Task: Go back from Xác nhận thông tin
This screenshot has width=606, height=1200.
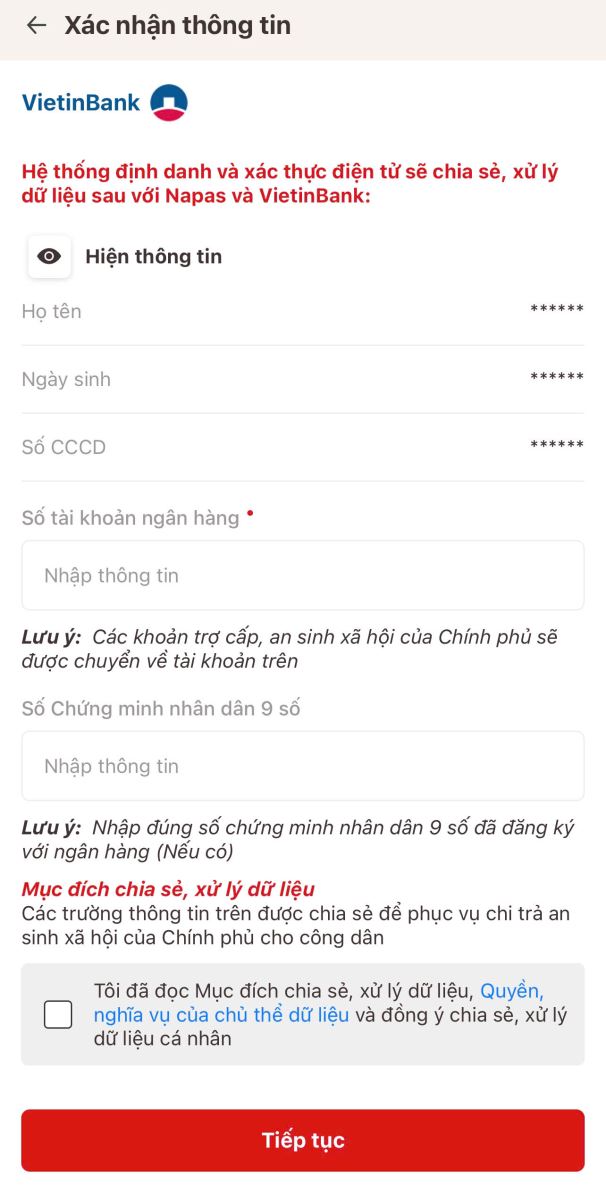Action: 37,26
